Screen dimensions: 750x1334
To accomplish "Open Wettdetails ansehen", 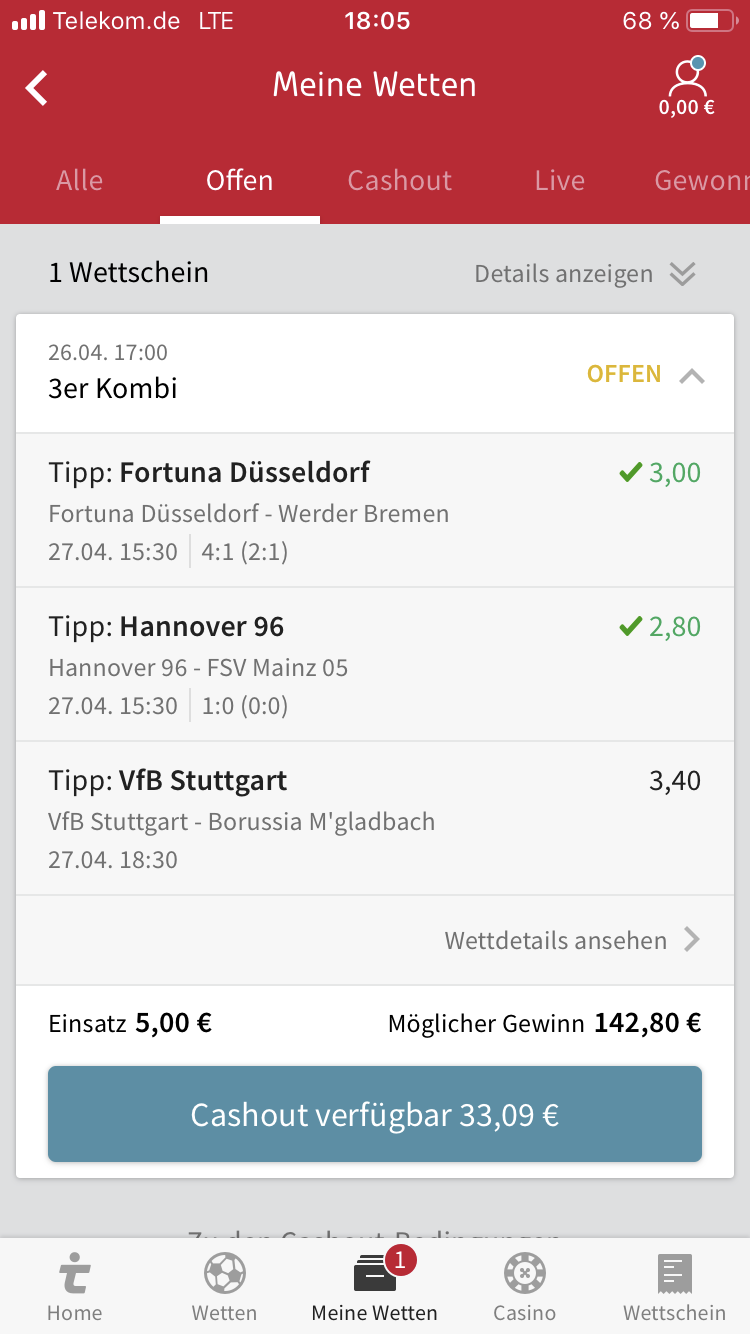I will (572, 940).
